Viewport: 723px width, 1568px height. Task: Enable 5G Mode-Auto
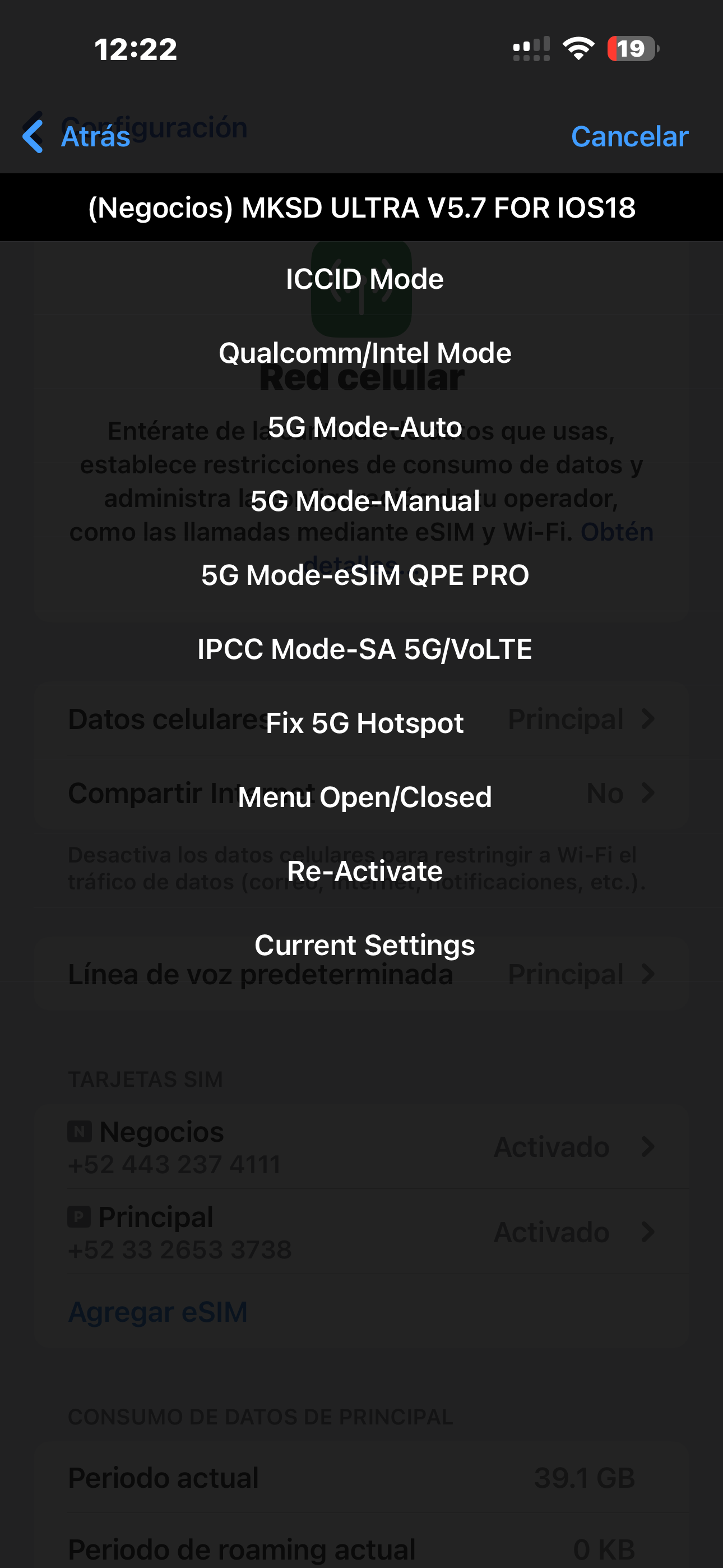tap(364, 427)
